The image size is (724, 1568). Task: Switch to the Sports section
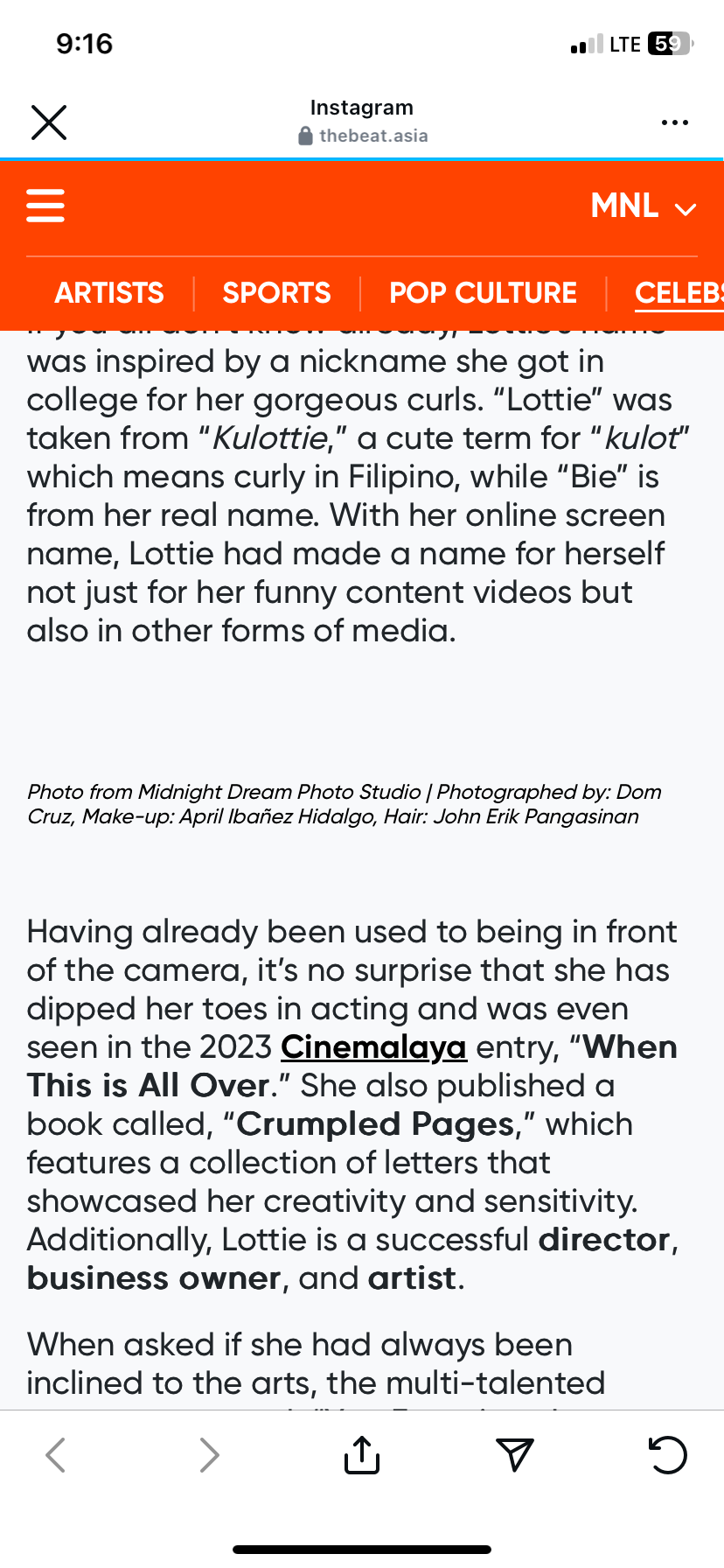276,292
